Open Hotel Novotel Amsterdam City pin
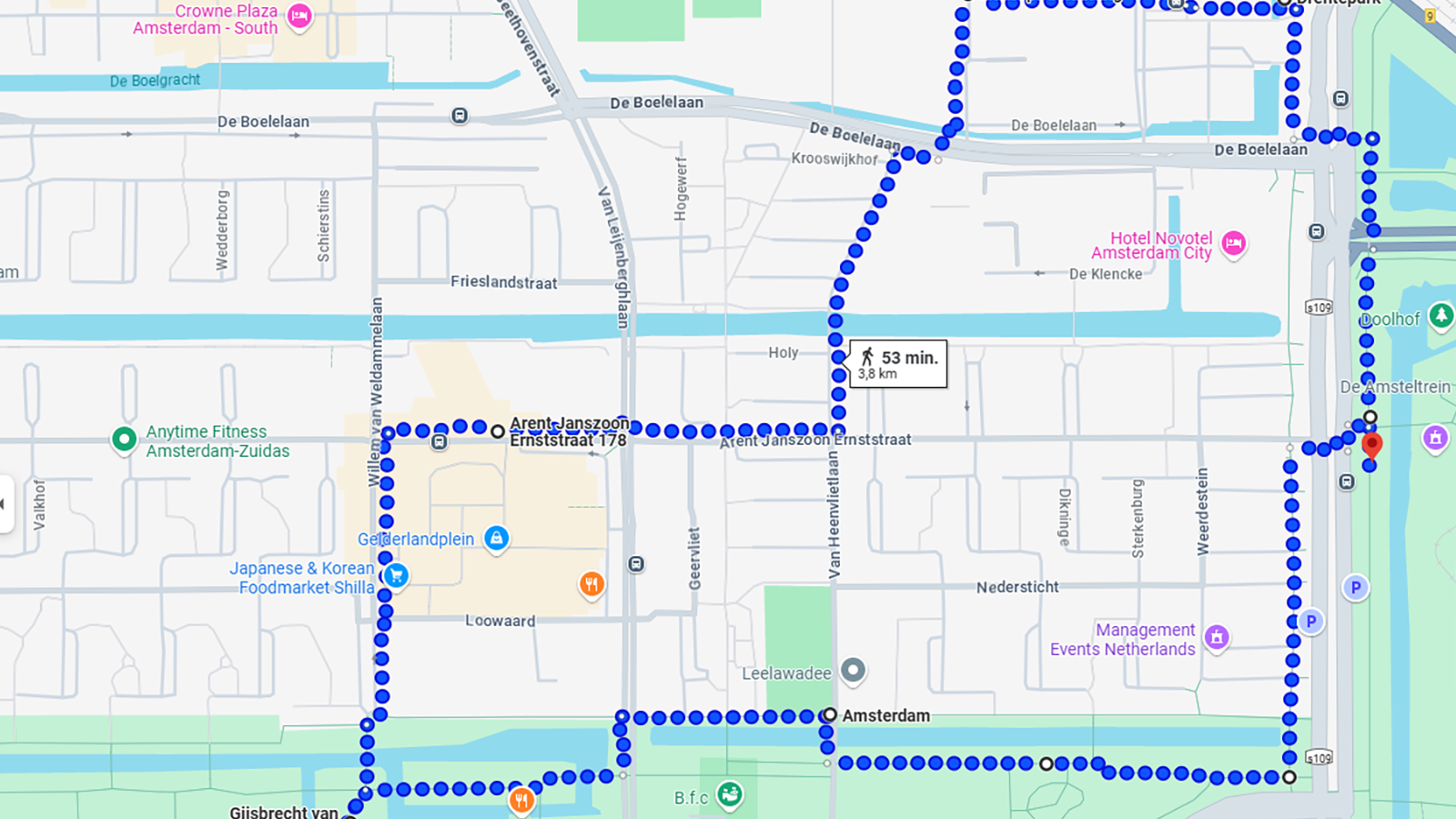 1233,243
